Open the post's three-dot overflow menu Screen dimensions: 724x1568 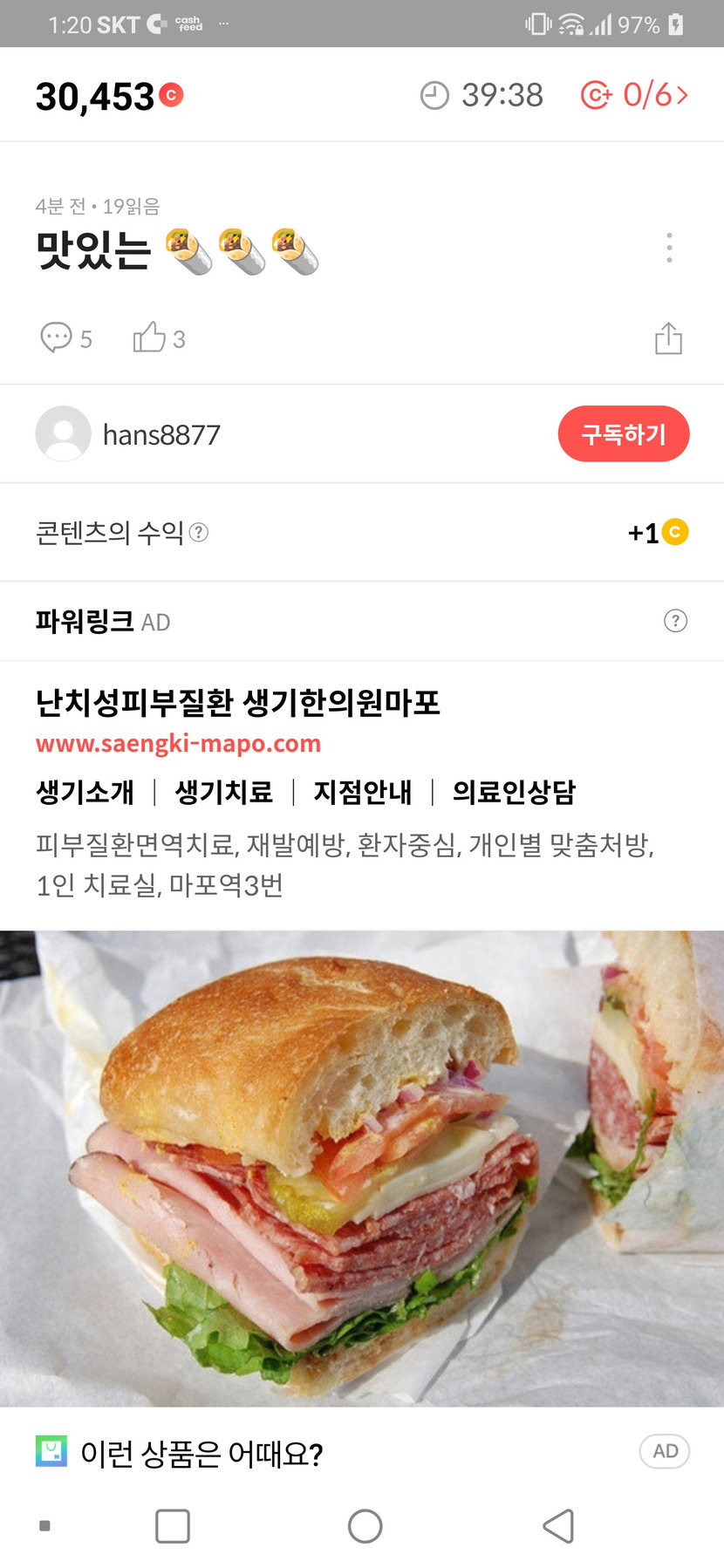669,249
